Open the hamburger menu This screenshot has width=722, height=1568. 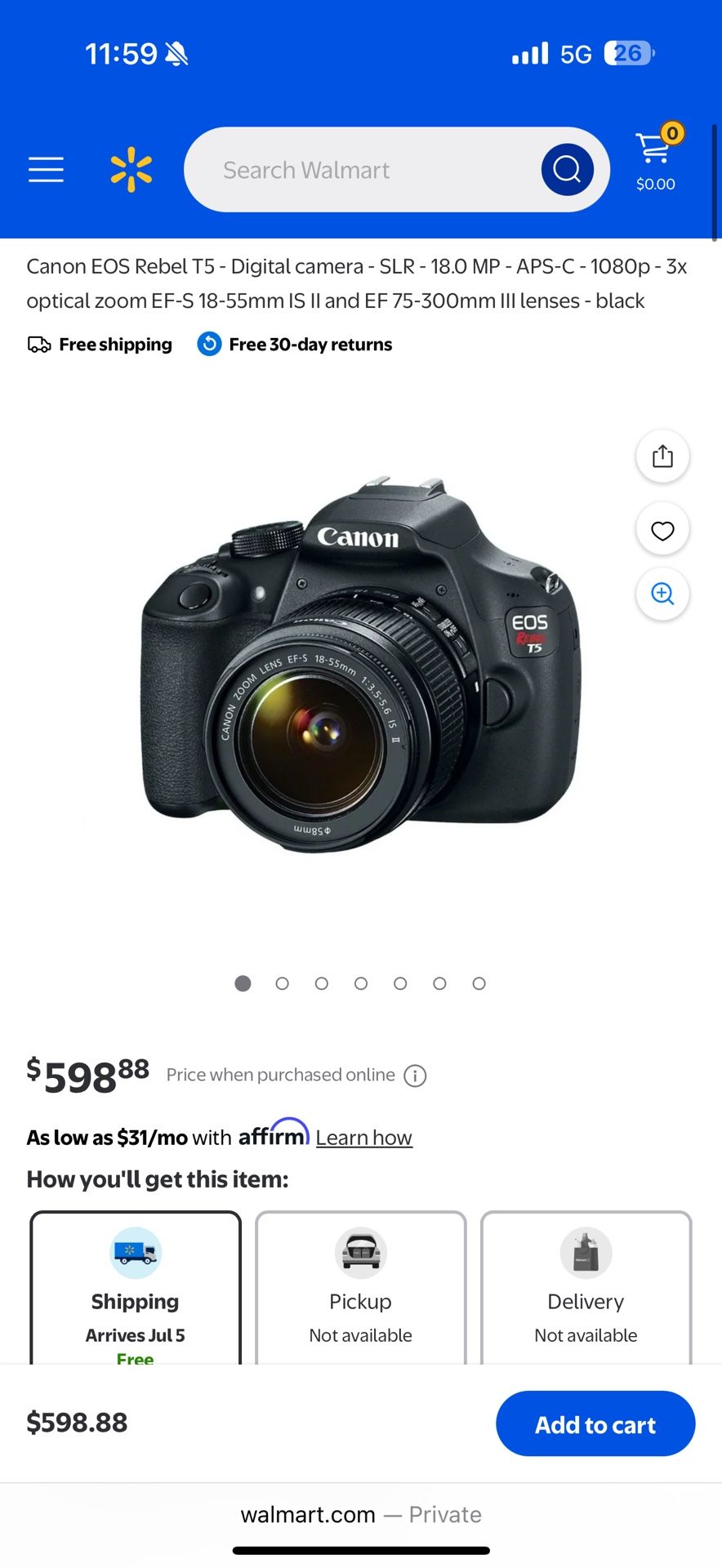(46, 170)
